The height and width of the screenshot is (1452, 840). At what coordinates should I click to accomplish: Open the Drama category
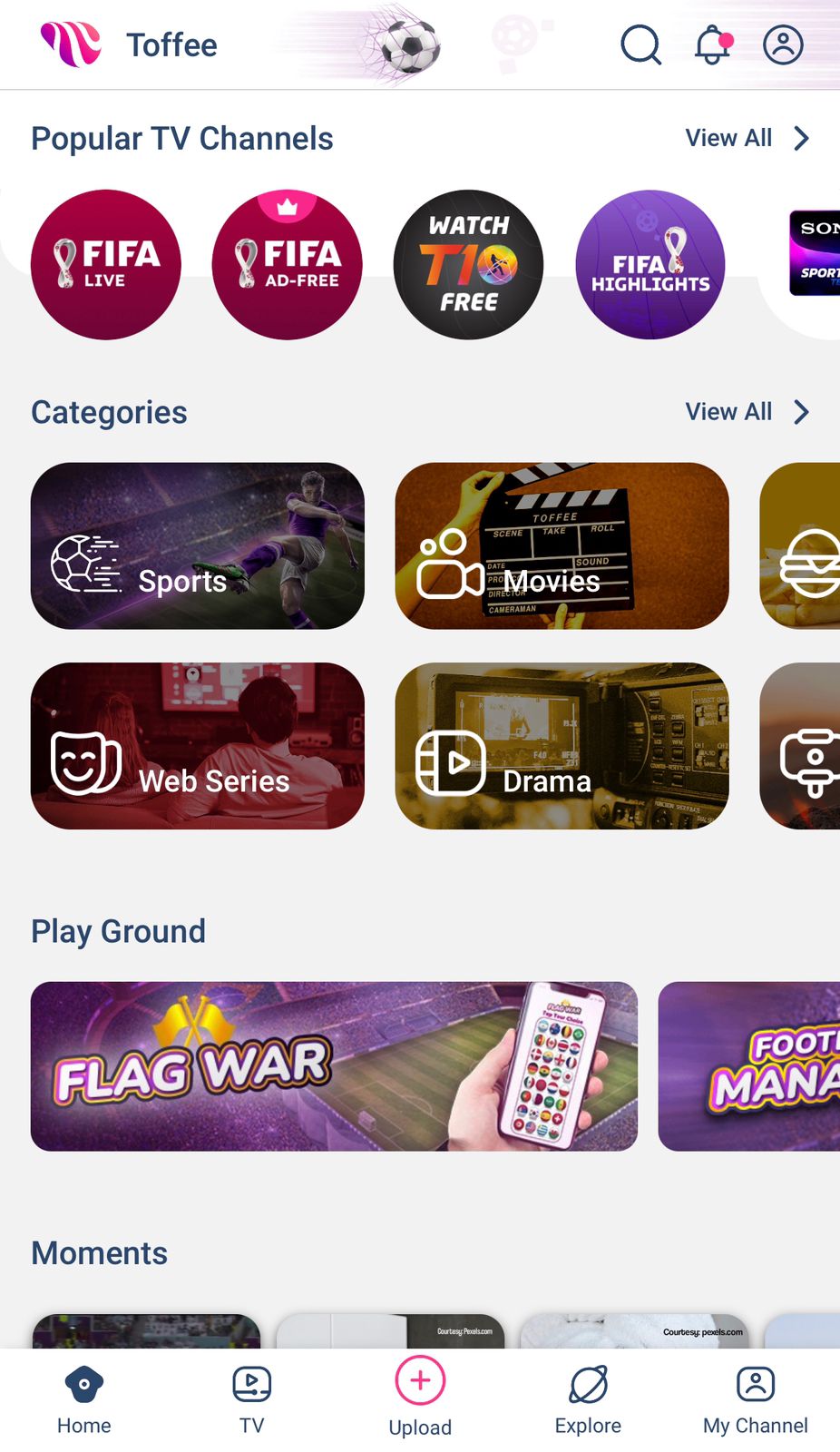point(562,745)
